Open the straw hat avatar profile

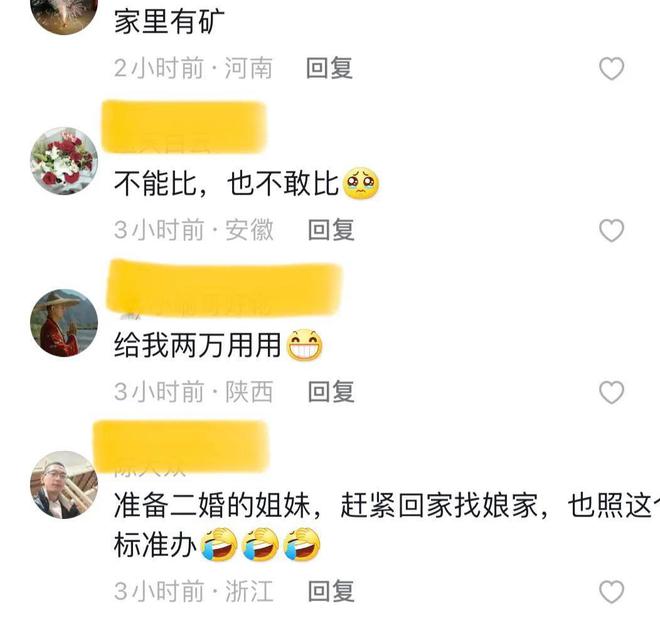tap(64, 323)
